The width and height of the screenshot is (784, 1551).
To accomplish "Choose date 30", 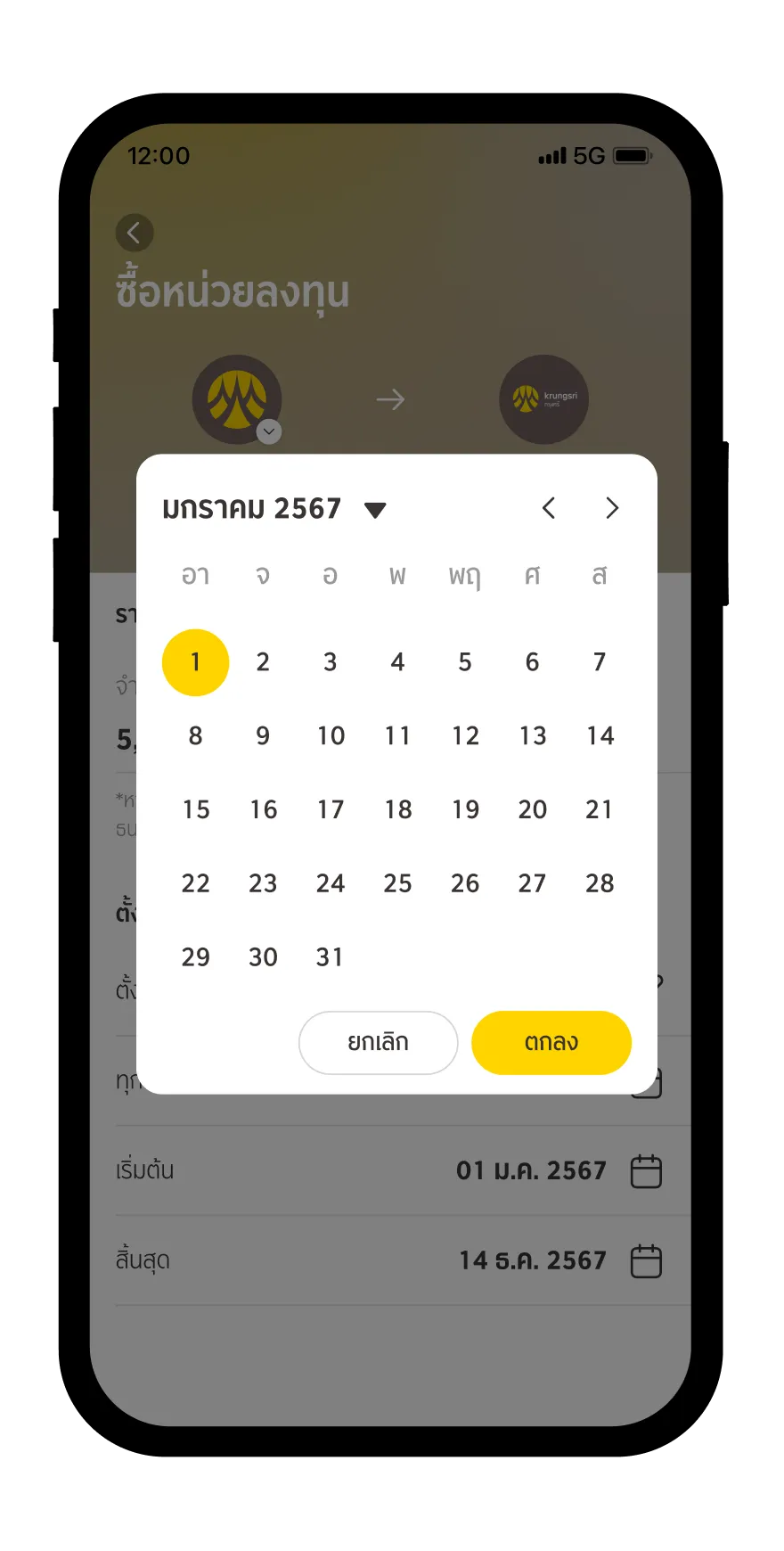I will click(x=263, y=957).
